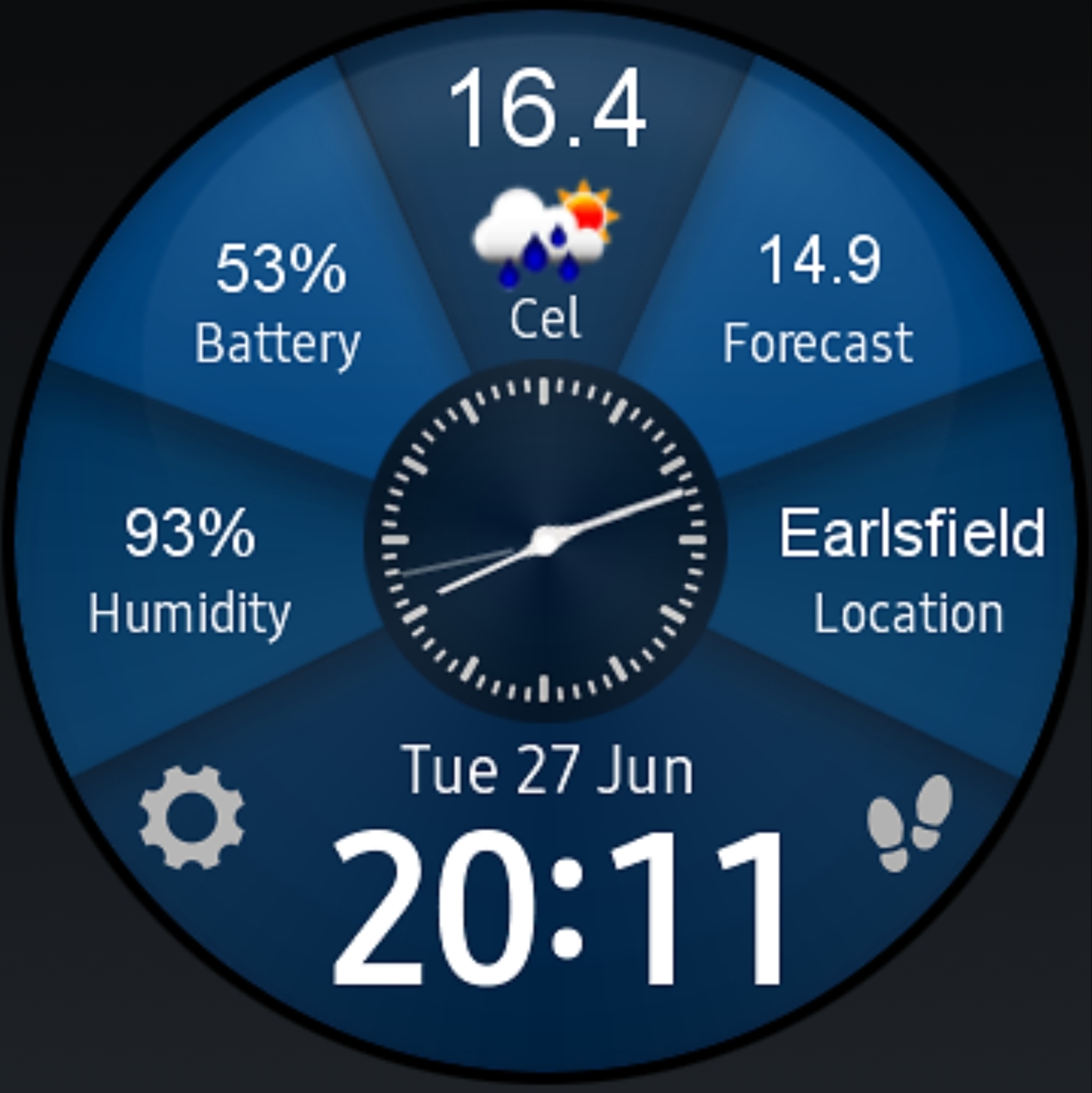Open the footsteps step counter icon
This screenshot has height=1093, width=1092.
pyautogui.click(x=910, y=823)
